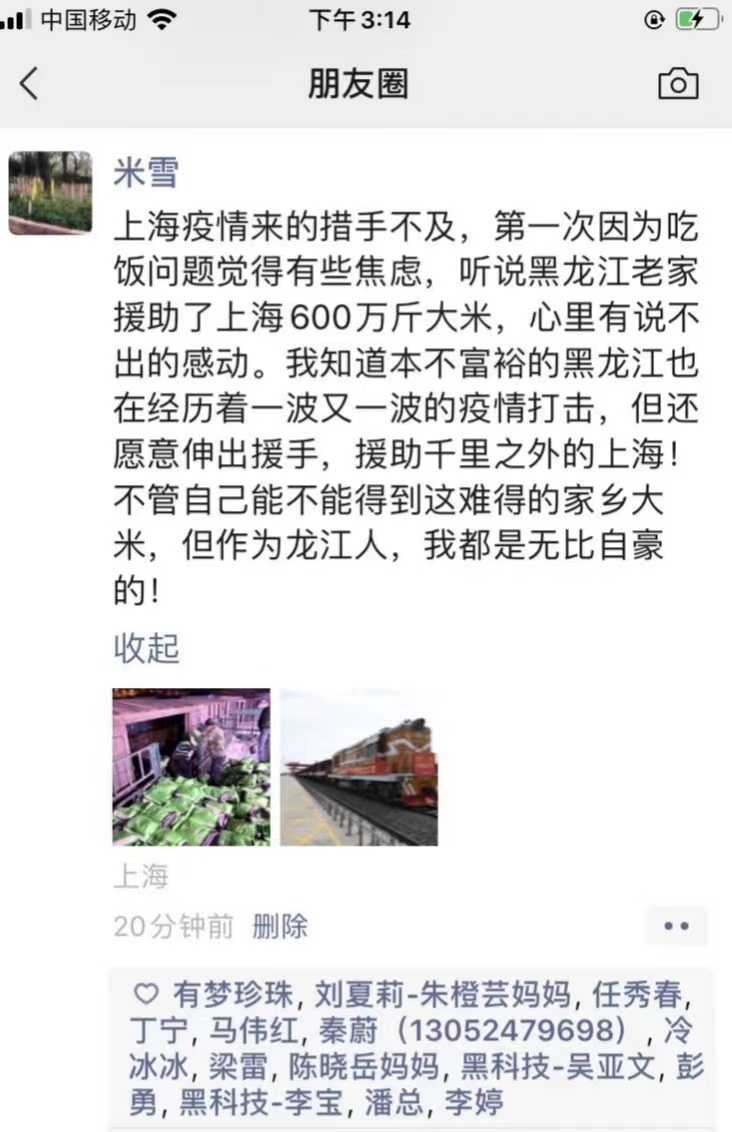The width and height of the screenshot is (732, 1132).
Task: Open the like and comment menu
Action: (676, 927)
